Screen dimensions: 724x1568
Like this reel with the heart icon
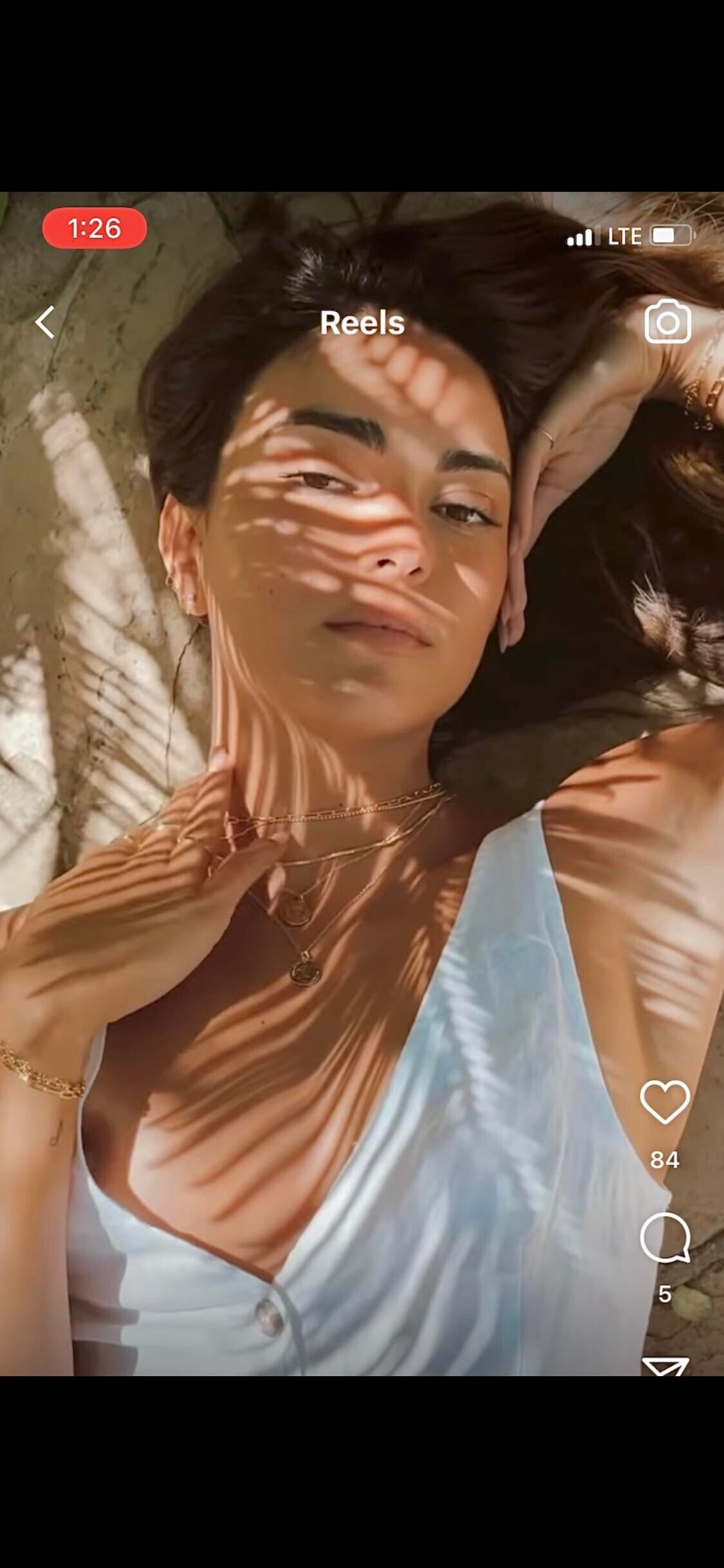665,1102
